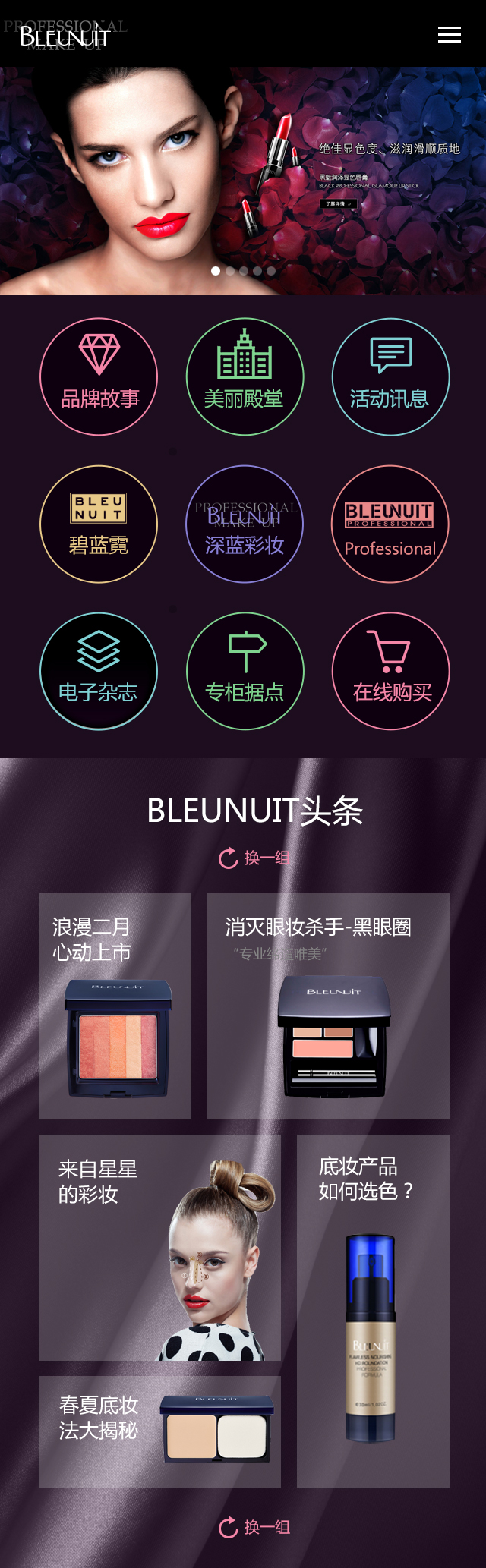Open the hamburger menu
The height and width of the screenshot is (1568, 486).
[450, 34]
